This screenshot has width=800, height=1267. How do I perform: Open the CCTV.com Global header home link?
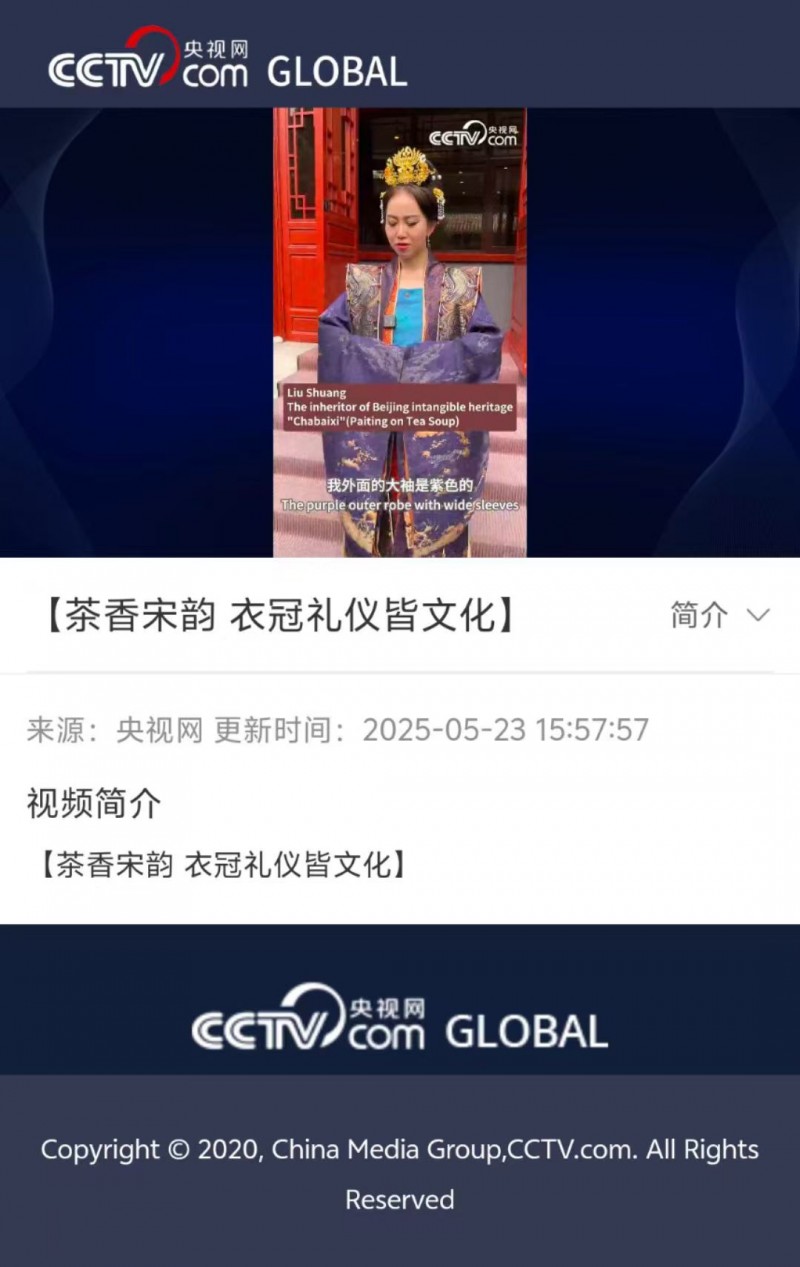(x=228, y=59)
